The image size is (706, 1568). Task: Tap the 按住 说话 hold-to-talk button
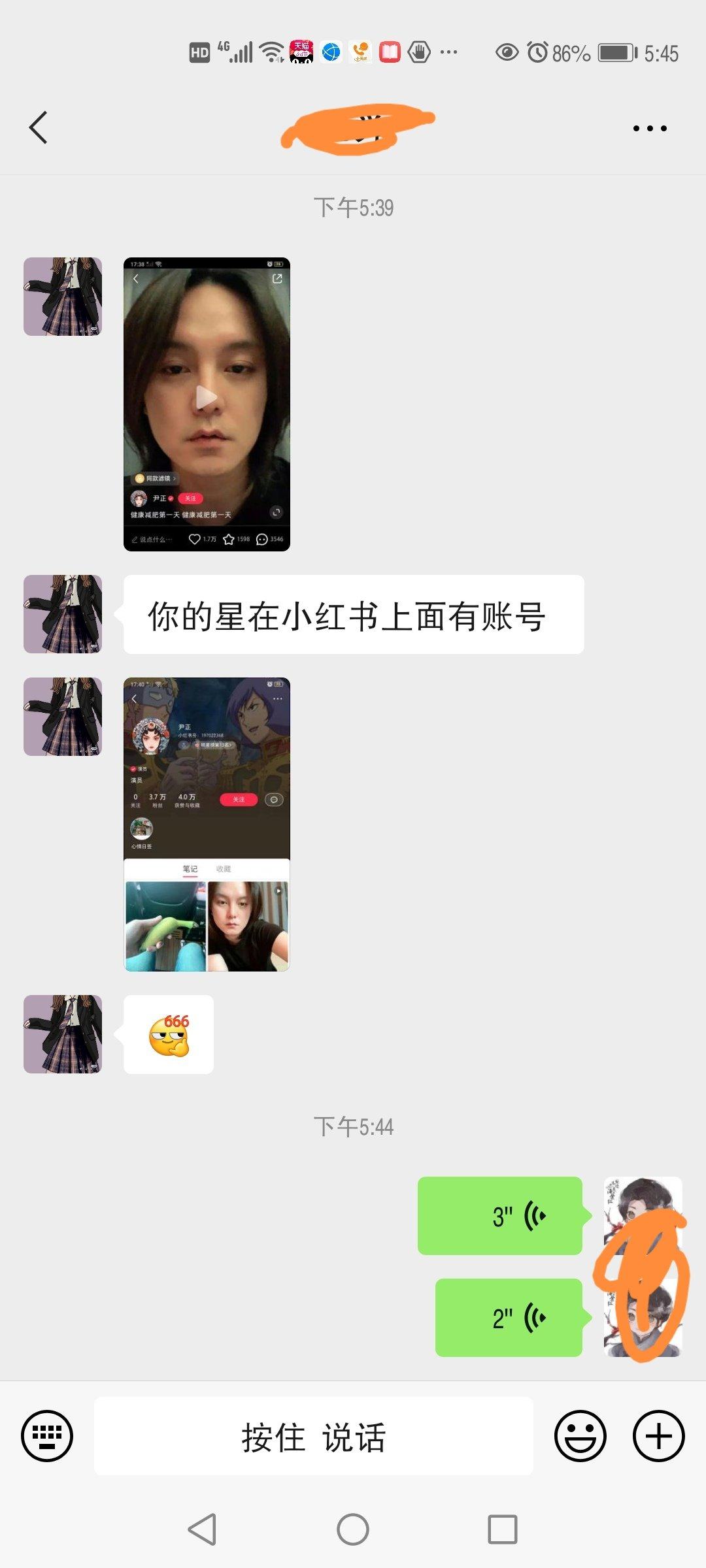(x=314, y=1436)
